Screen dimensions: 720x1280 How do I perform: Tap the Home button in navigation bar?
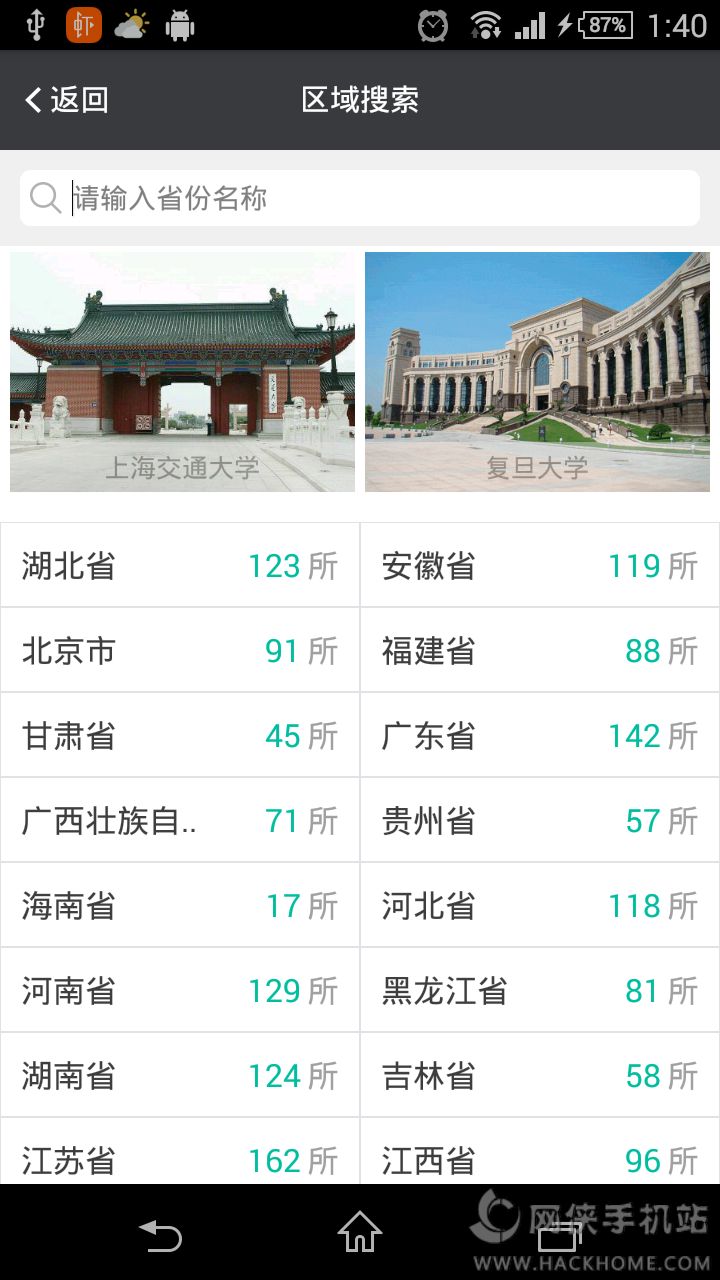click(x=359, y=1235)
